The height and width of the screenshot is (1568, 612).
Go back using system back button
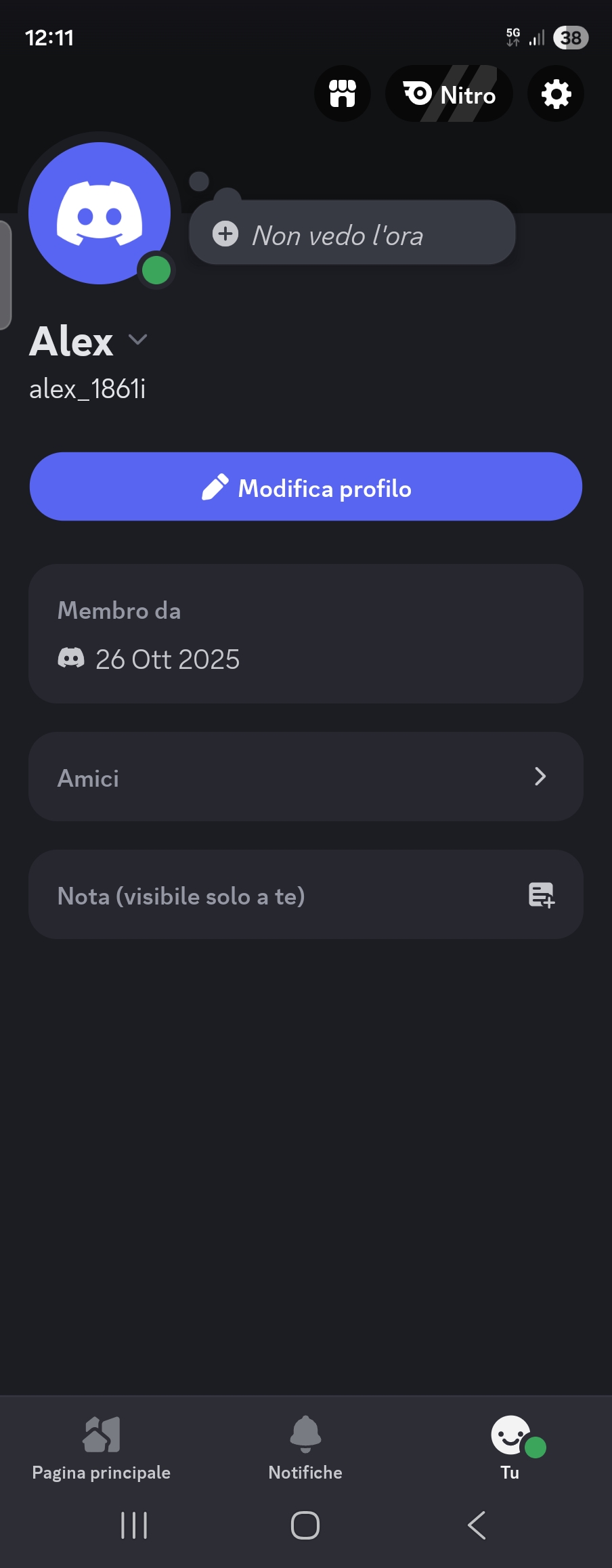[x=477, y=1525]
